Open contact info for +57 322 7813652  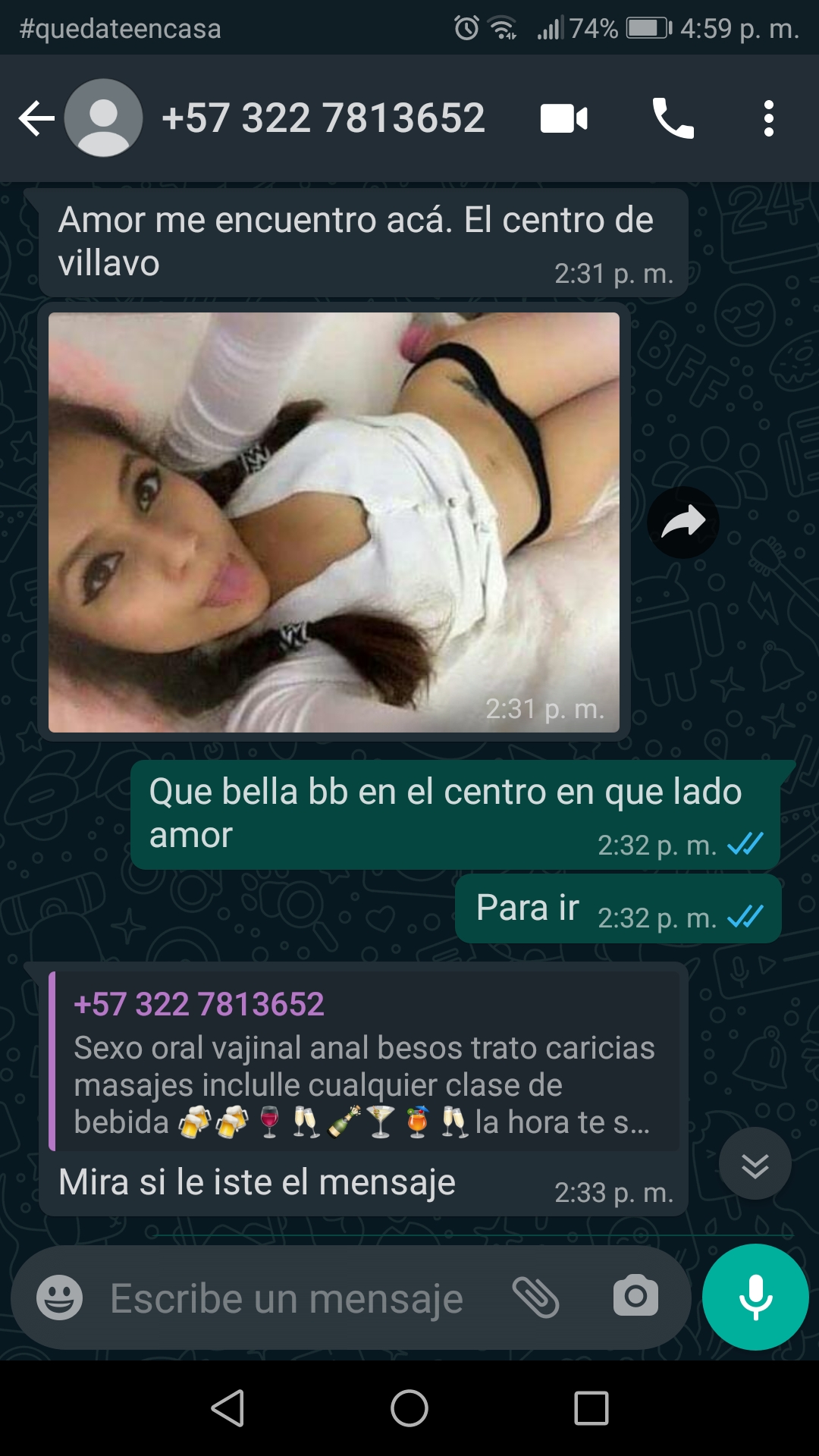(x=323, y=118)
